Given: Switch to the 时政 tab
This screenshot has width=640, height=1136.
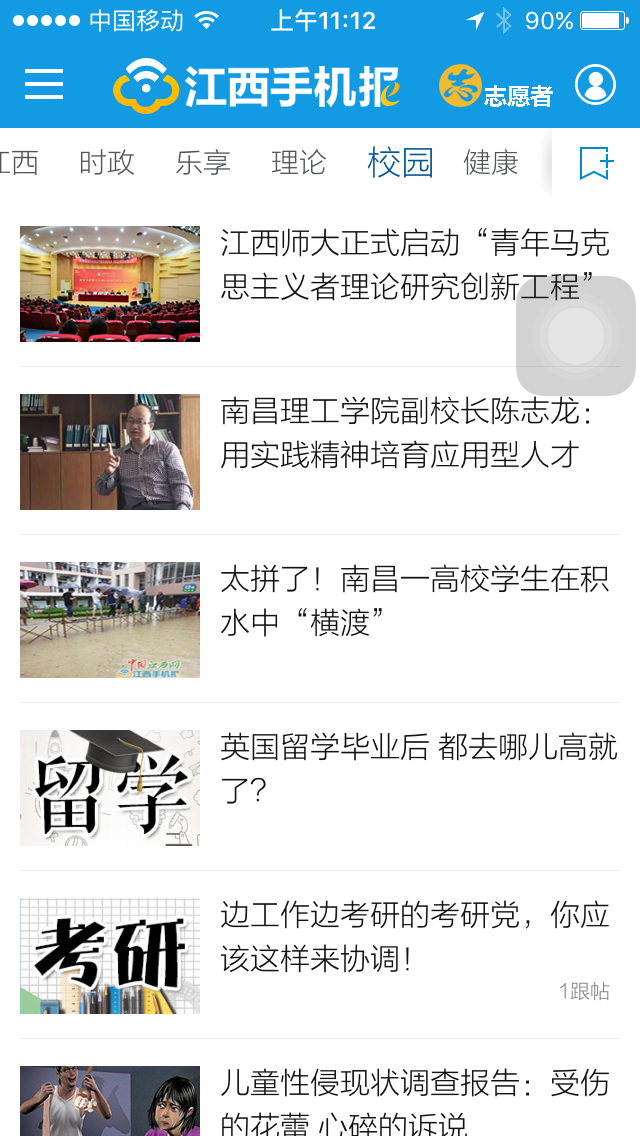Looking at the screenshot, I should pos(107,162).
